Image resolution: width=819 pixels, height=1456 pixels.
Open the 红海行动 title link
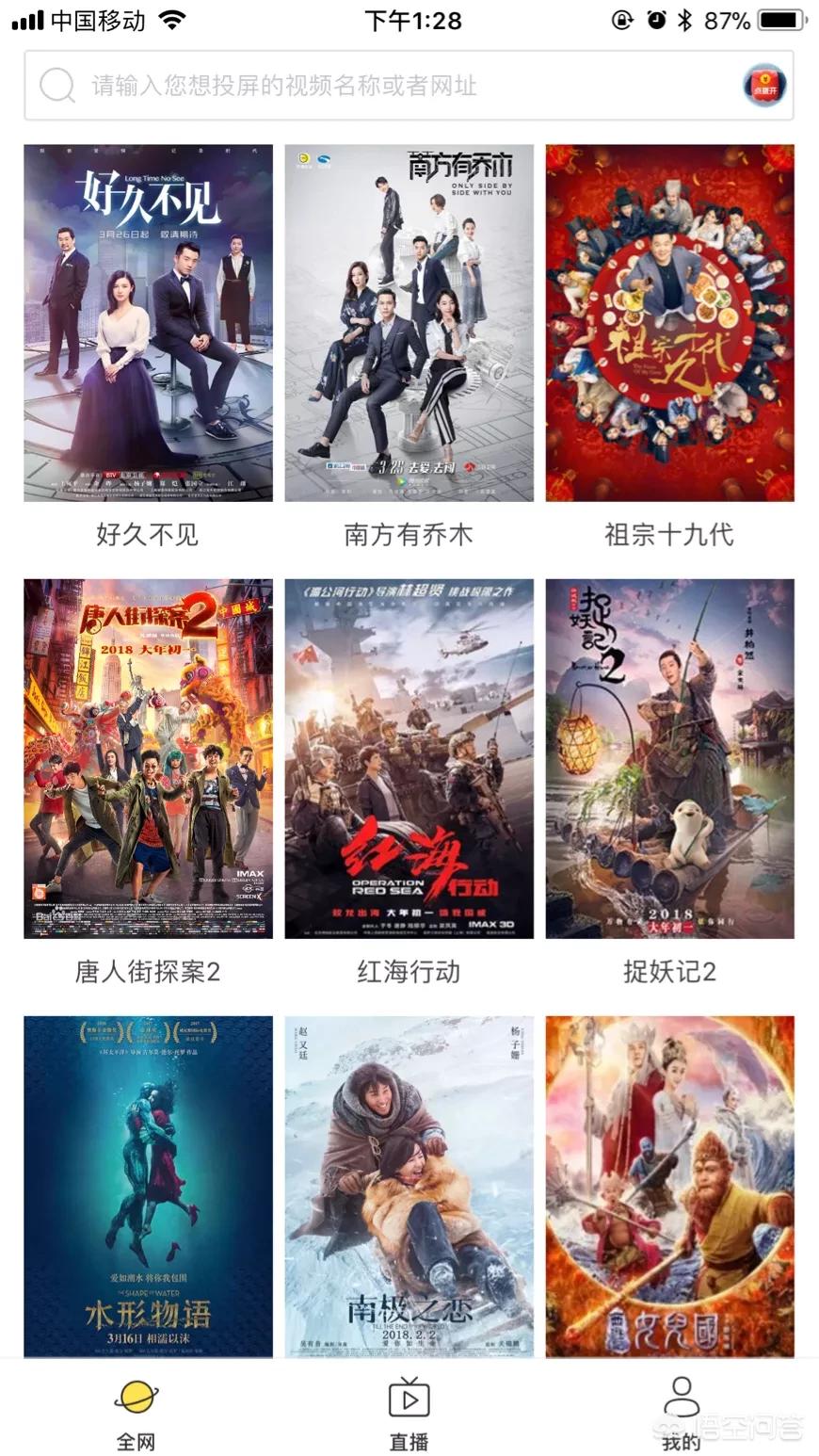409,973
